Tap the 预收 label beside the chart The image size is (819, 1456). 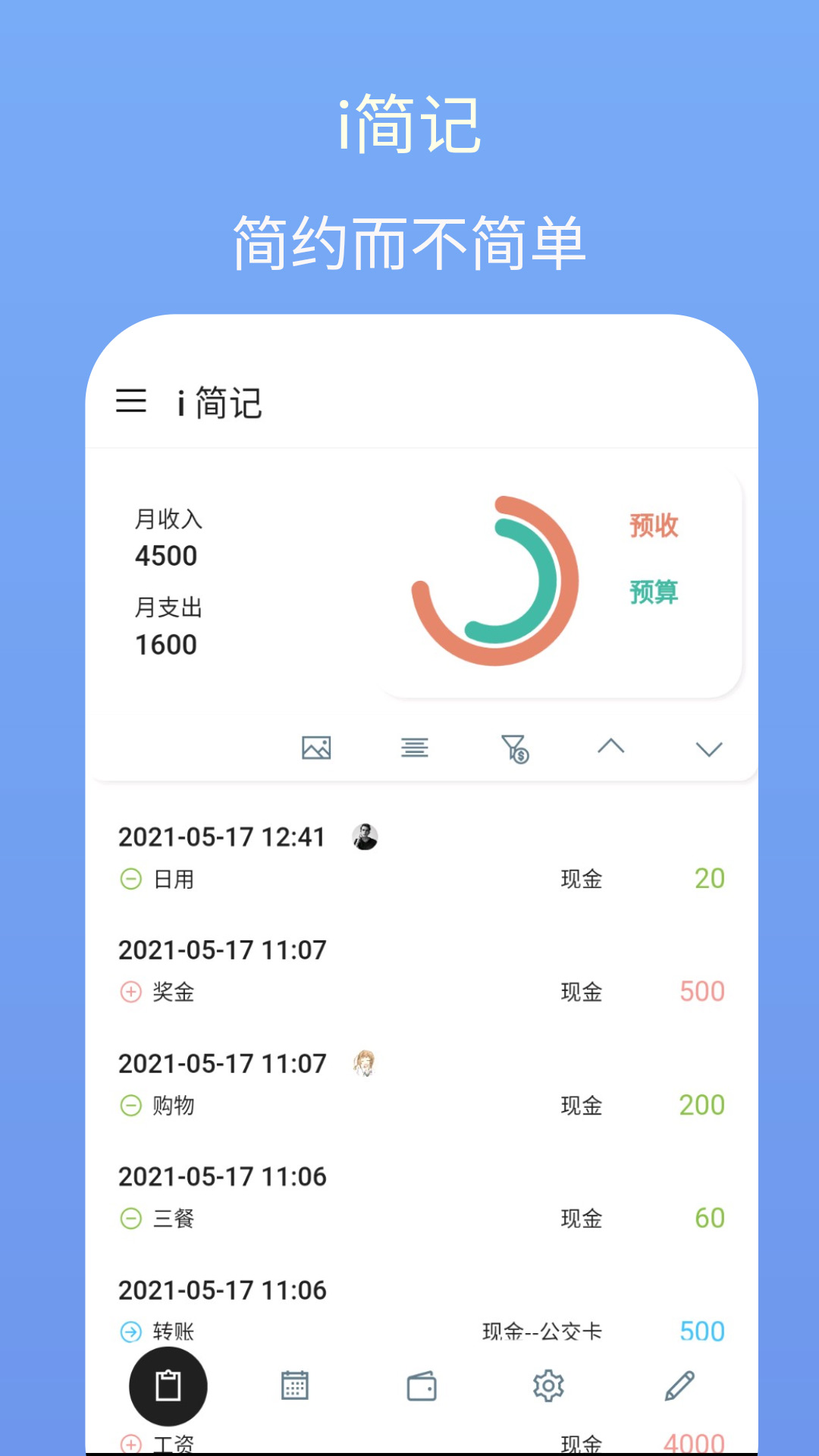coord(653,525)
